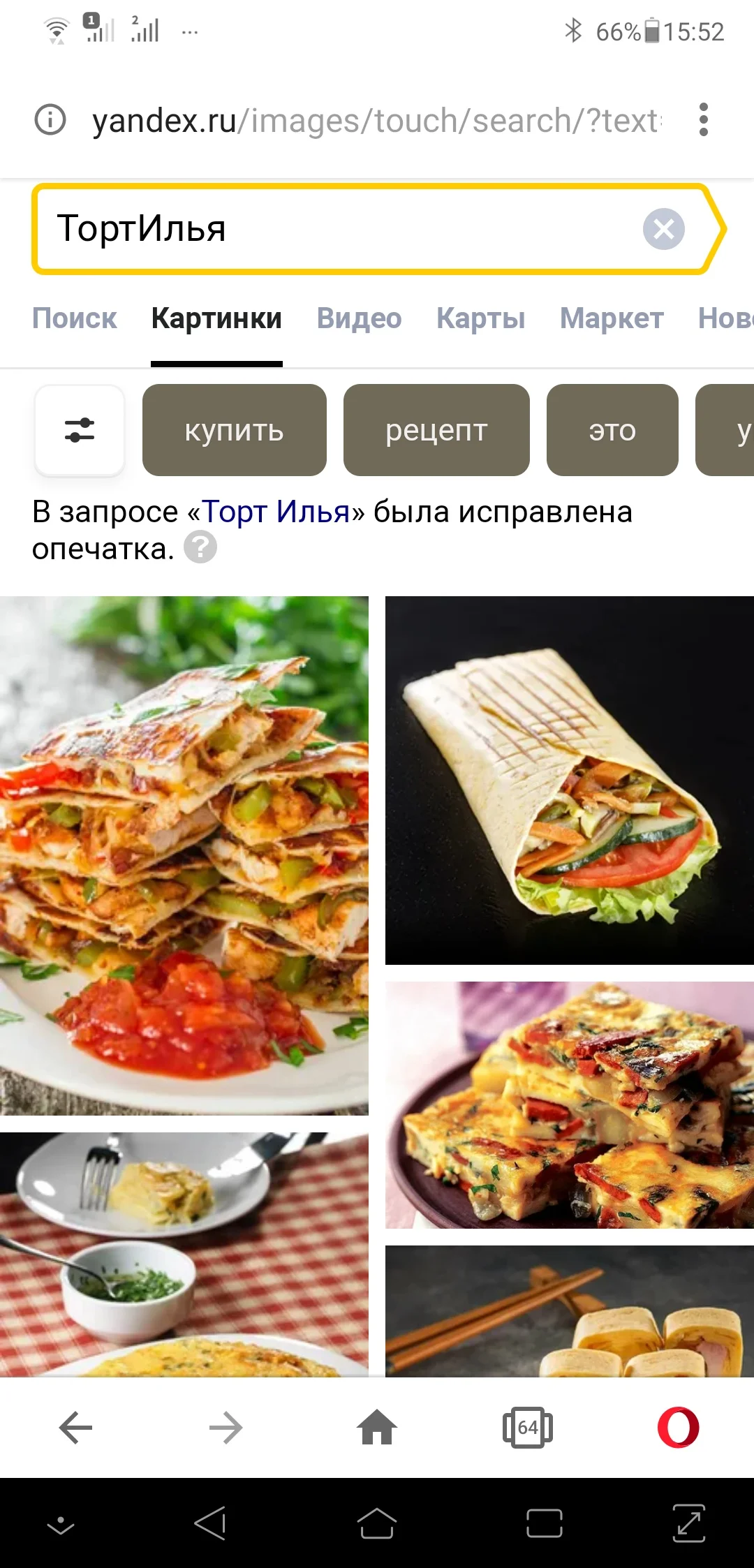Select the это filter button
The width and height of the screenshot is (754, 1568).
click(612, 430)
